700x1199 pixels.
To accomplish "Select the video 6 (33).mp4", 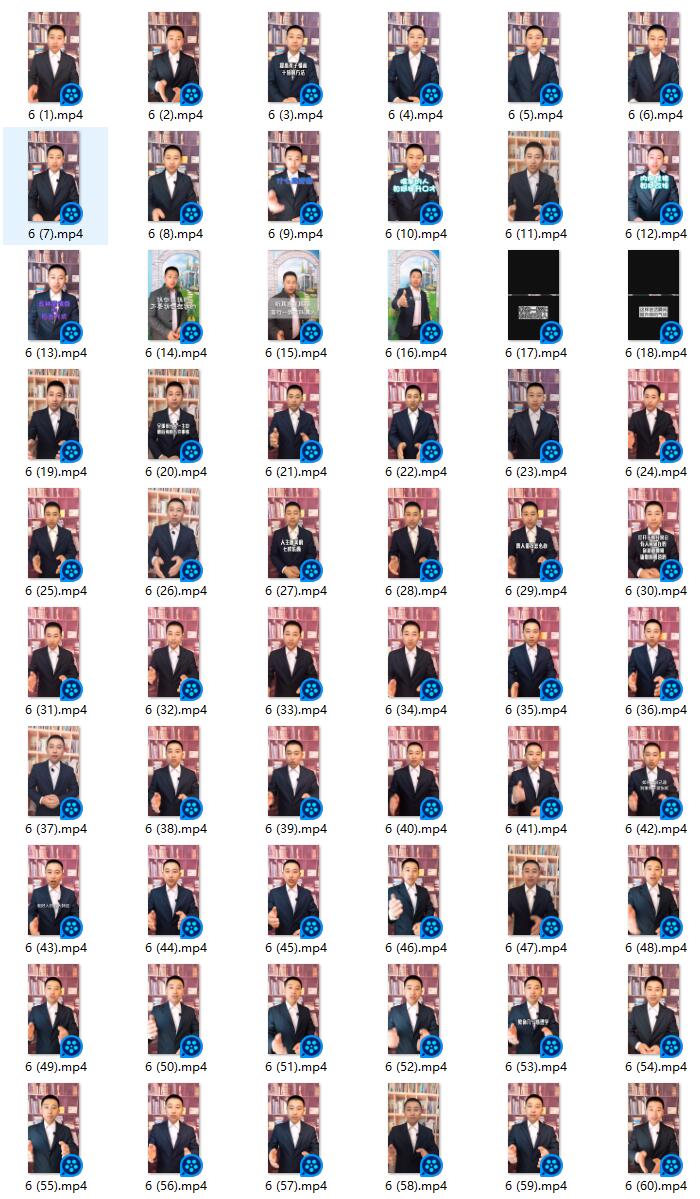I will 294,653.
